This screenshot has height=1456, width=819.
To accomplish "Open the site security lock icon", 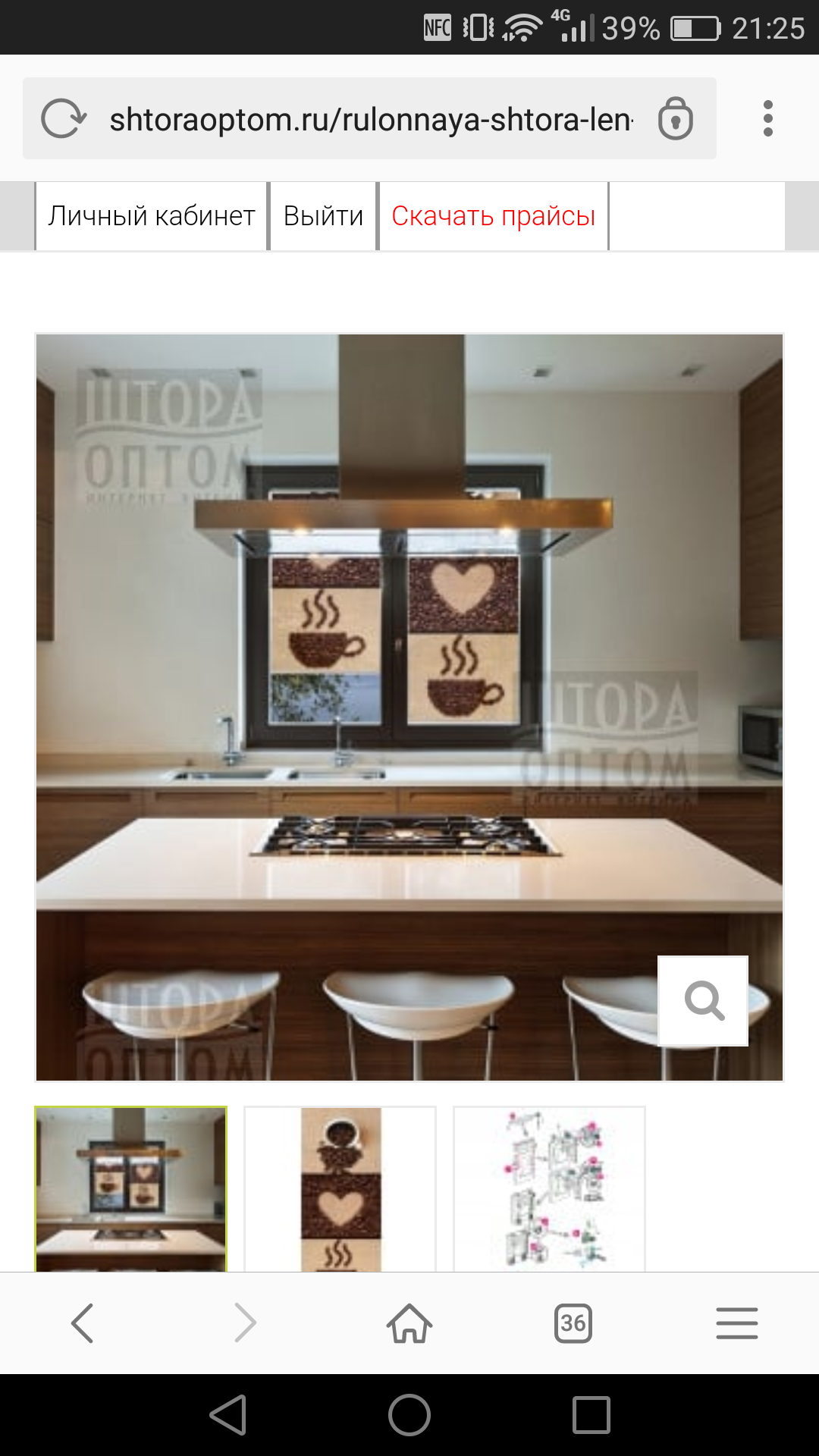I will [x=675, y=118].
